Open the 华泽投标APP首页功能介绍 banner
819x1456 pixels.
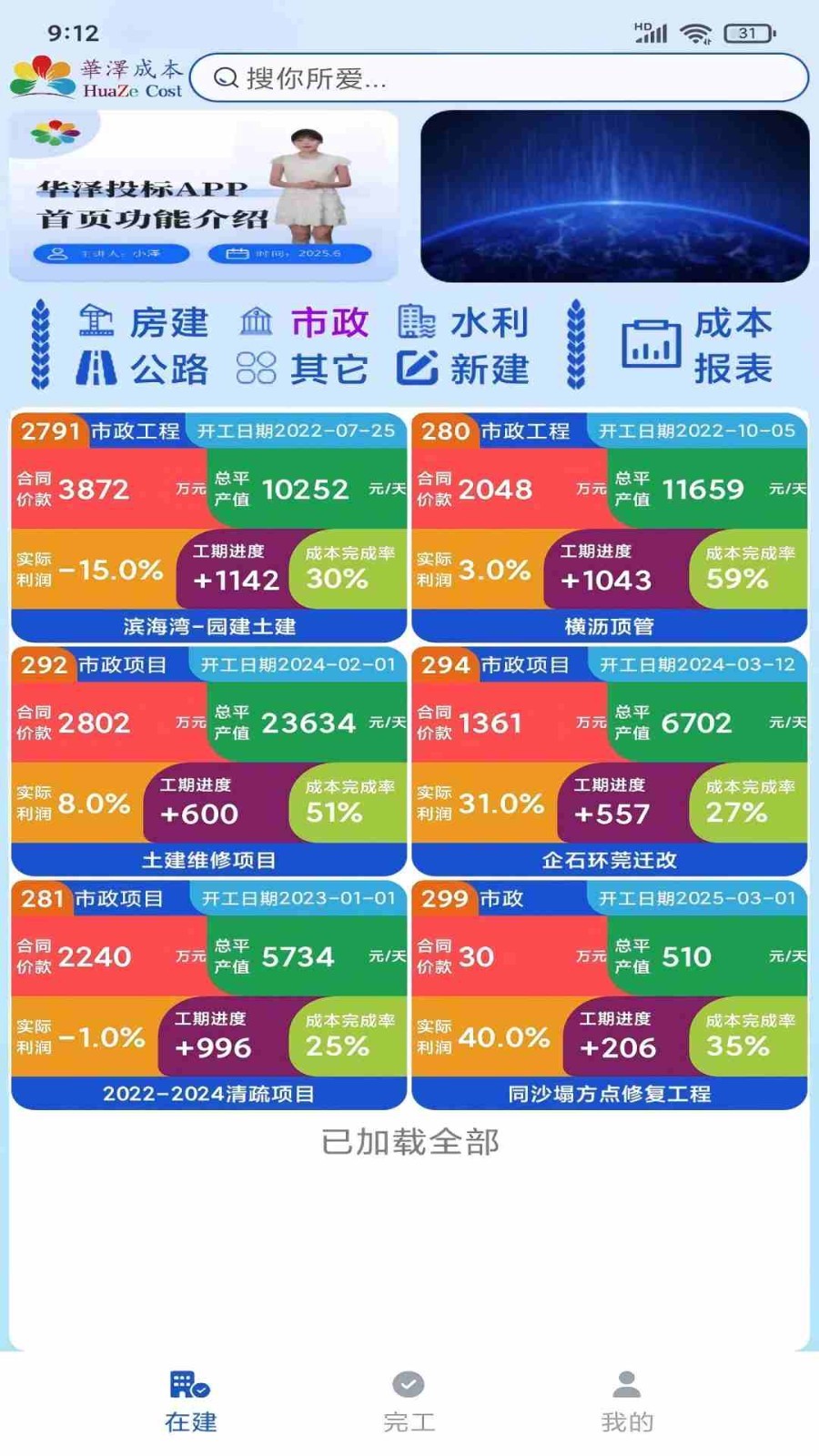click(204, 197)
